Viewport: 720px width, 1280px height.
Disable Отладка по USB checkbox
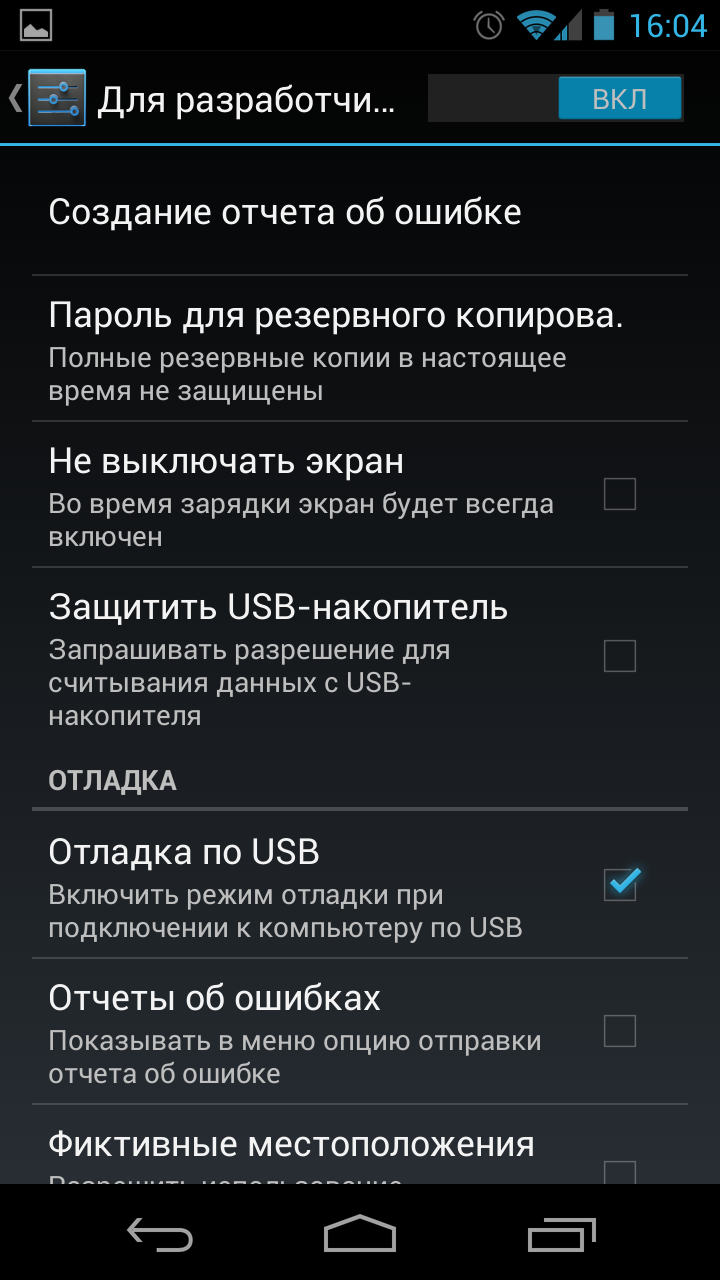tap(619, 884)
